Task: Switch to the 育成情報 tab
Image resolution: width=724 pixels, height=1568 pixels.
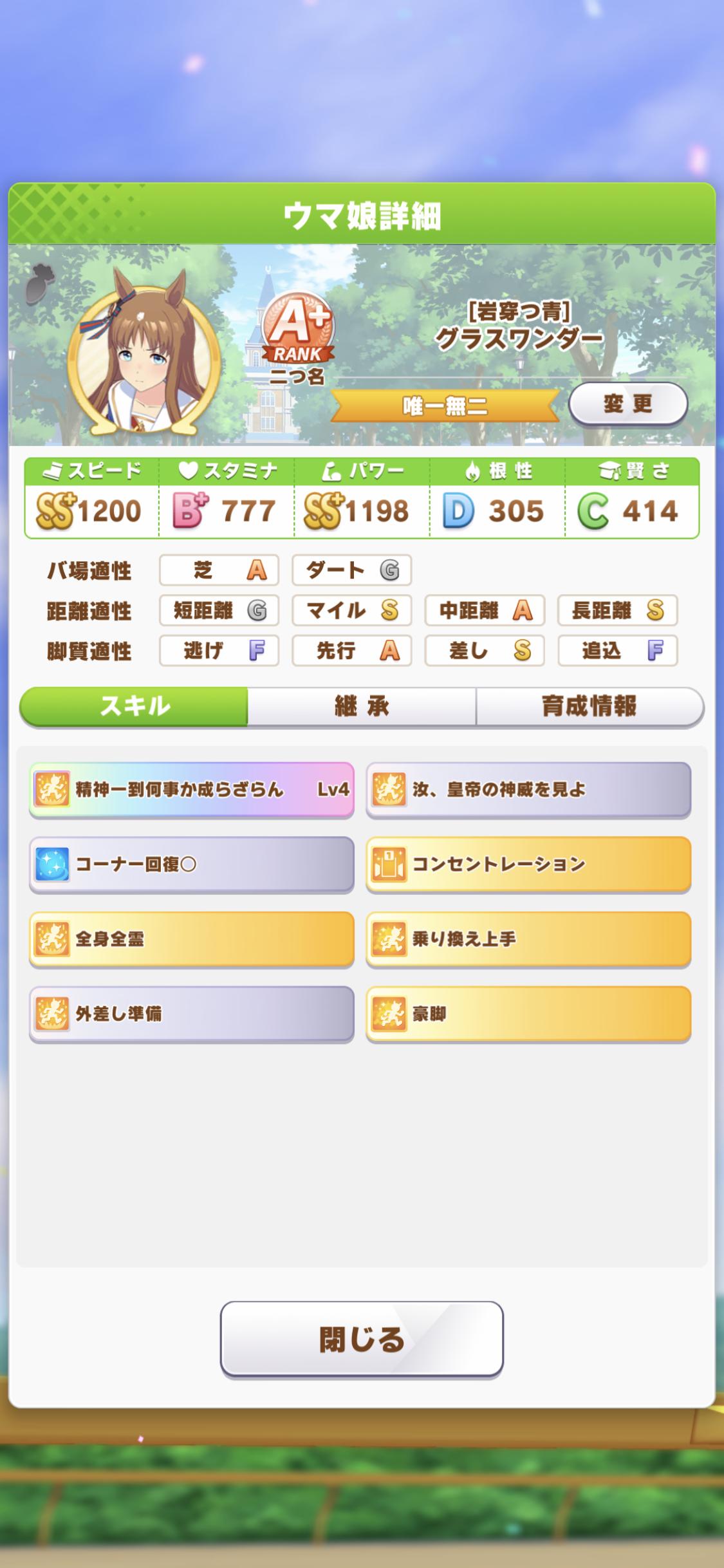Action: 589,707
